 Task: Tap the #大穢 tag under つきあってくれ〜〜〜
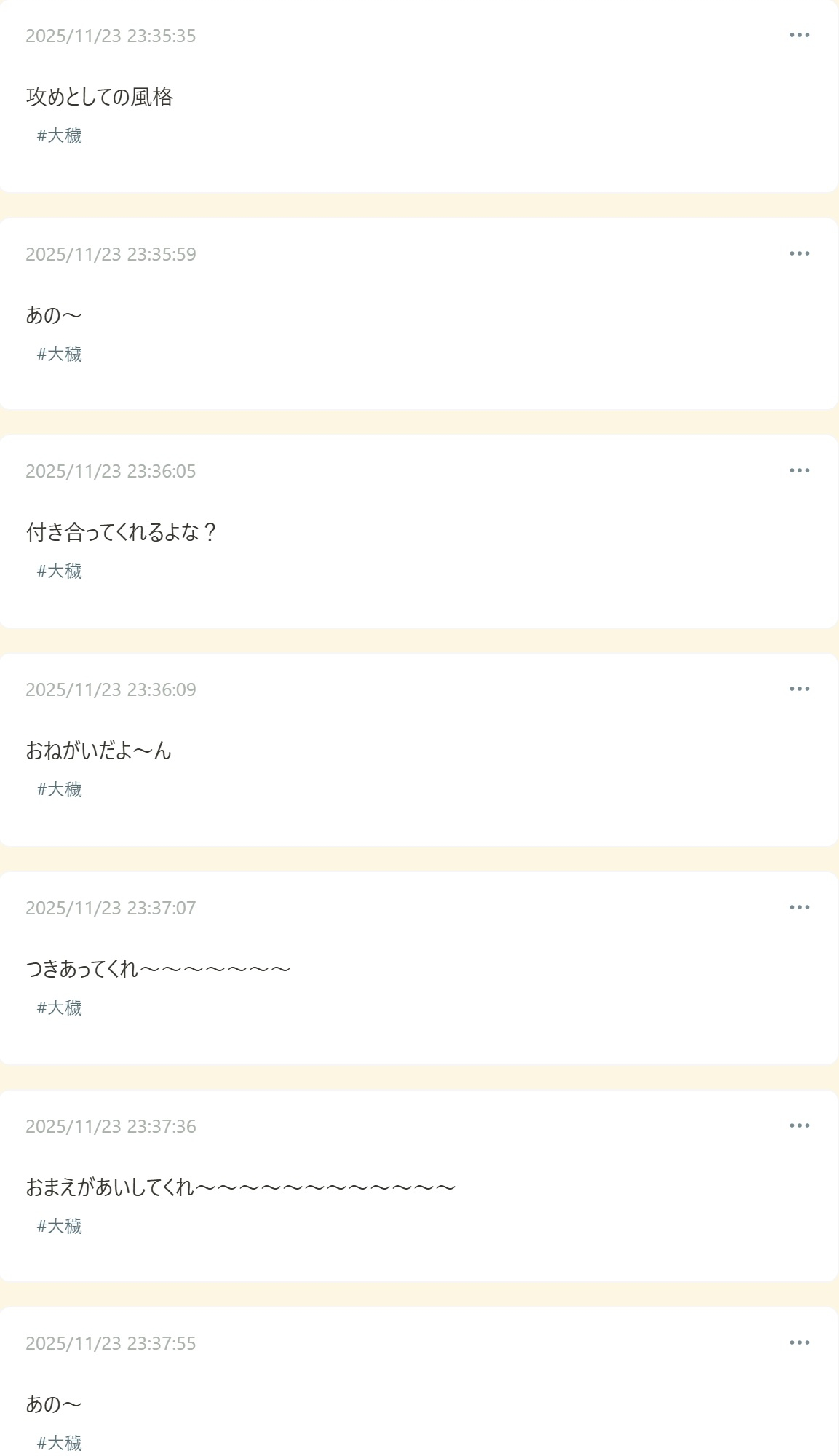60,1008
